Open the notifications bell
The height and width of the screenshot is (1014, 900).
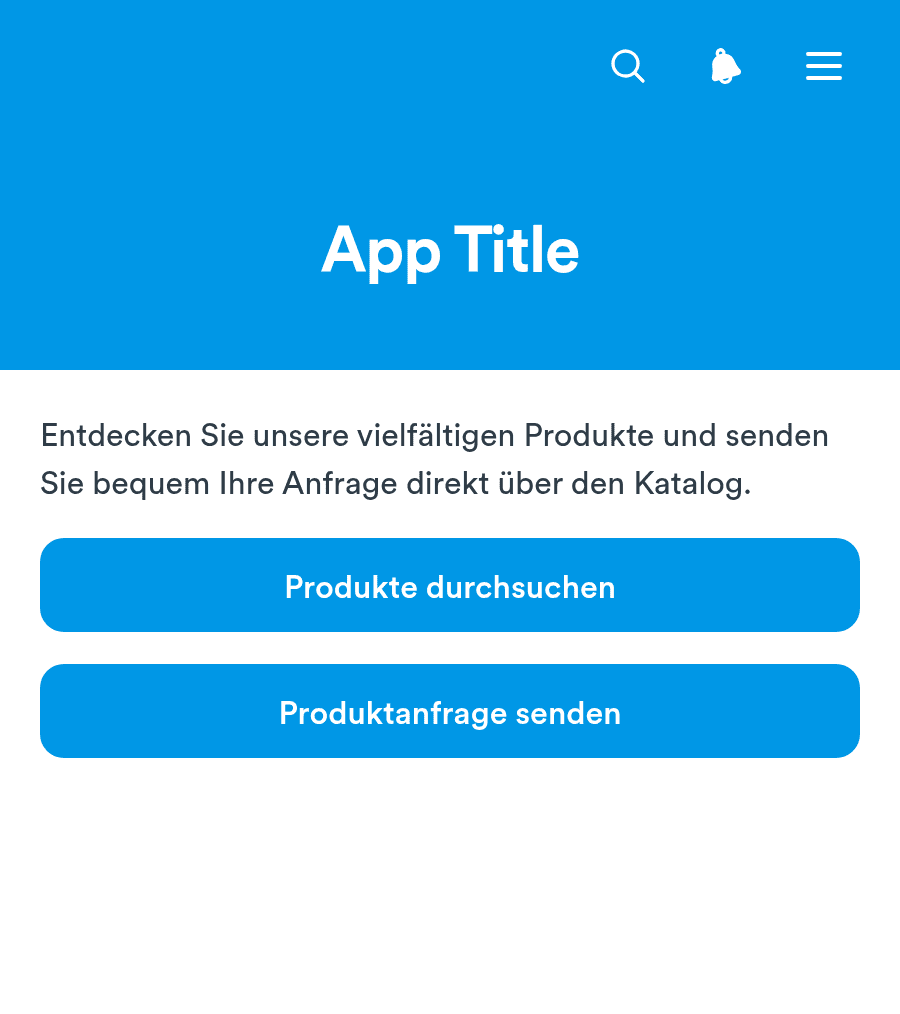pyautogui.click(x=725, y=66)
